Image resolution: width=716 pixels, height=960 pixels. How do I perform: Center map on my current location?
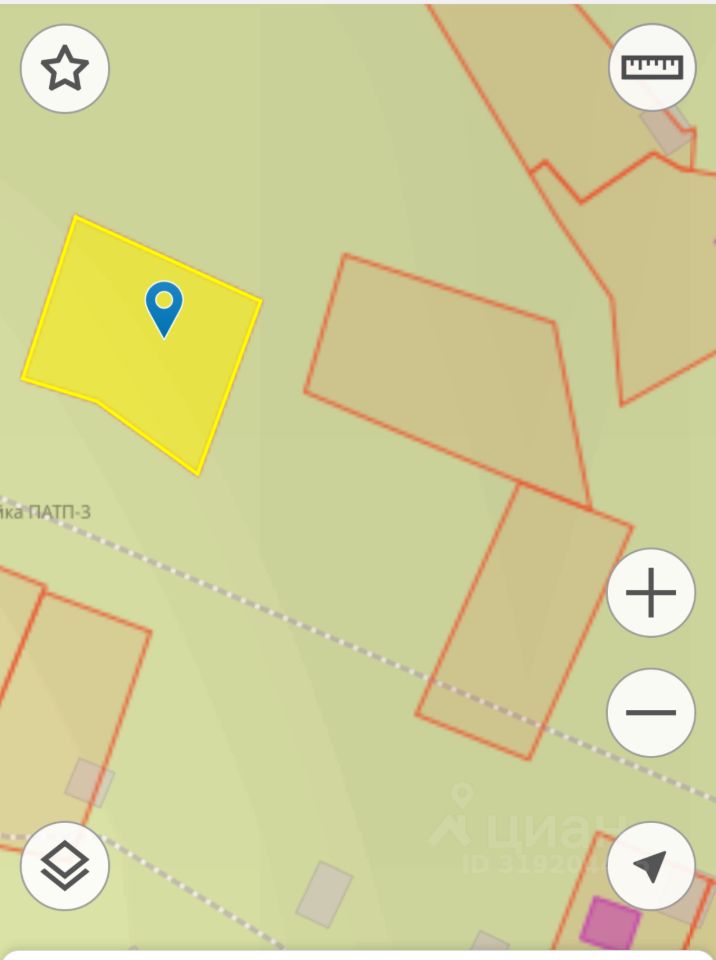pyautogui.click(x=651, y=866)
